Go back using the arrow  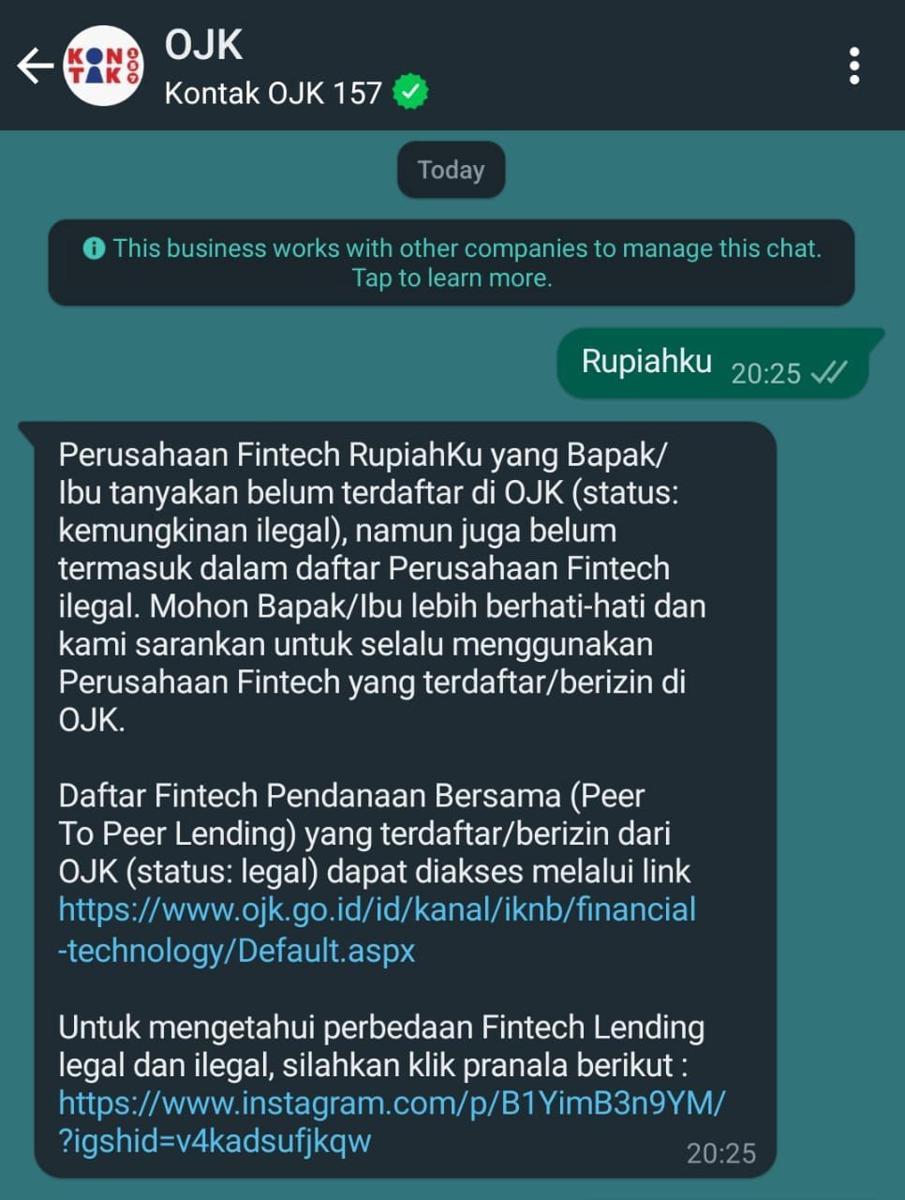34,67
